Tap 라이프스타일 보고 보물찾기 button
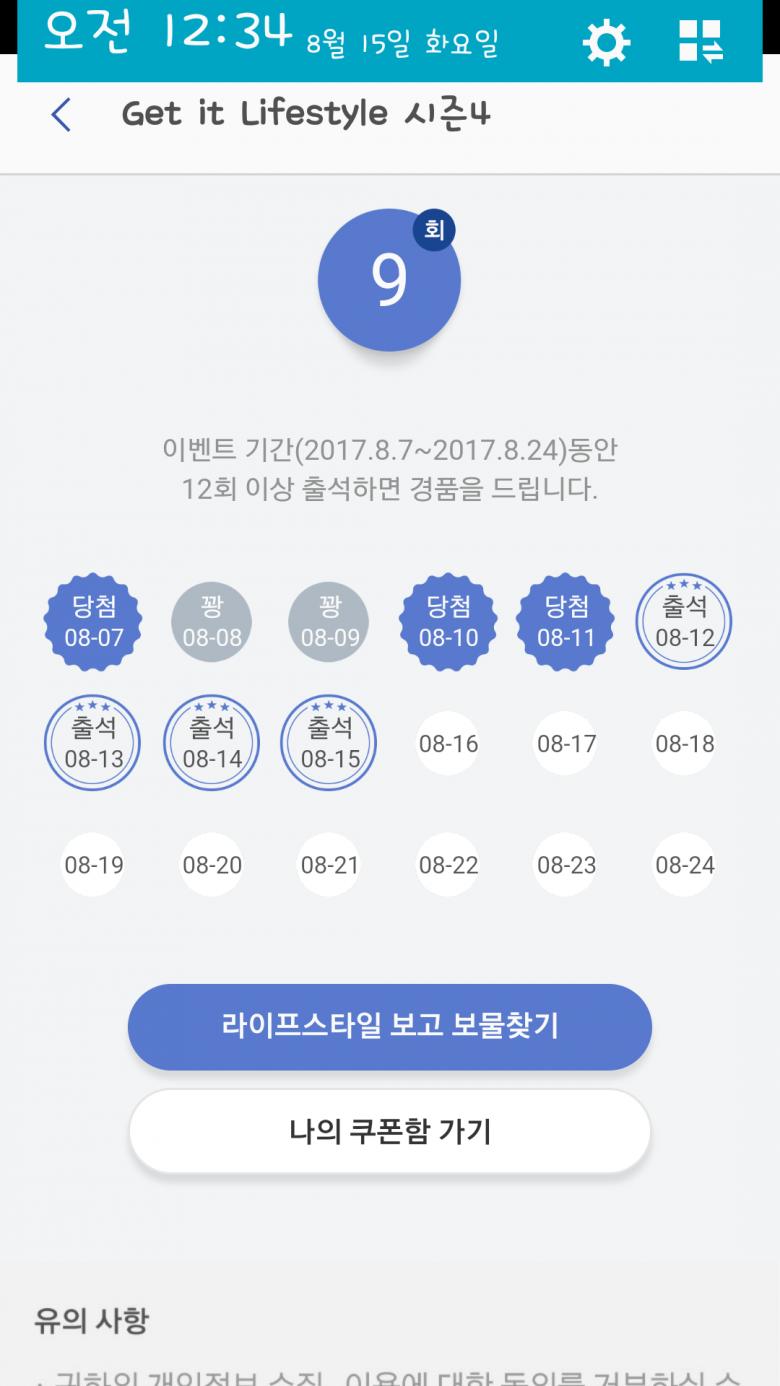This screenshot has width=780, height=1386. pyautogui.click(x=389, y=1026)
